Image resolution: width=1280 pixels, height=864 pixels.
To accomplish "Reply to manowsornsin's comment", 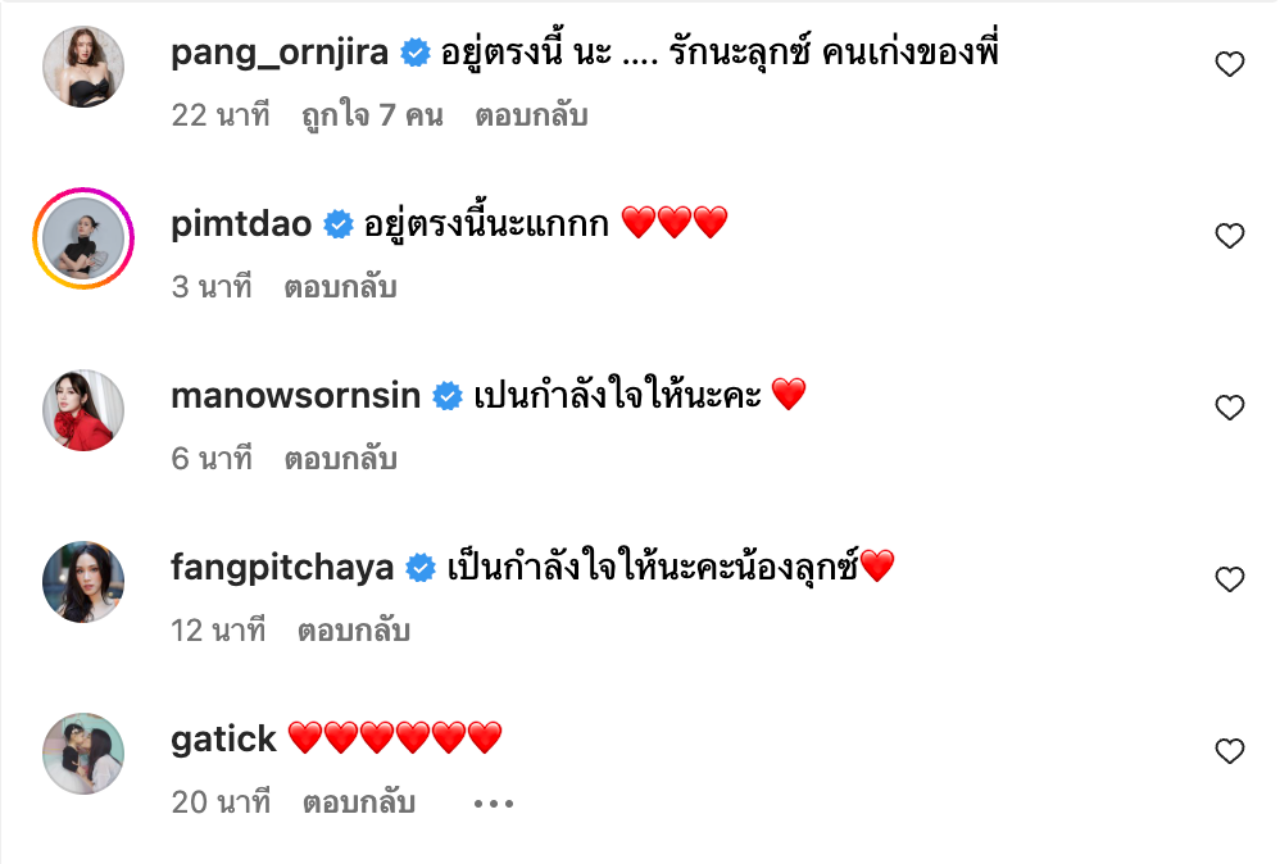I will 340,460.
